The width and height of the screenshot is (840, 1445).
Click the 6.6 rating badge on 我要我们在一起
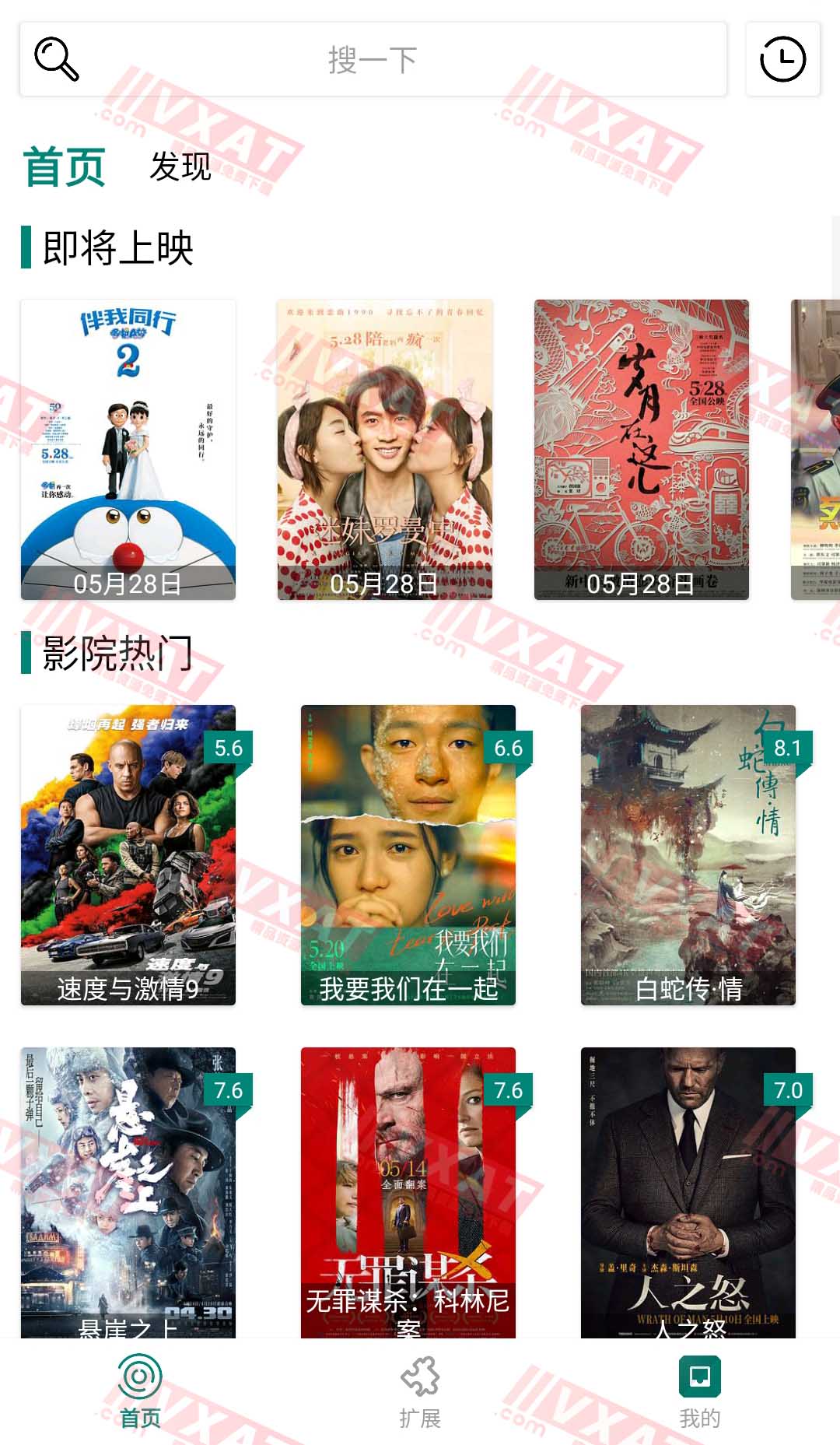509,750
